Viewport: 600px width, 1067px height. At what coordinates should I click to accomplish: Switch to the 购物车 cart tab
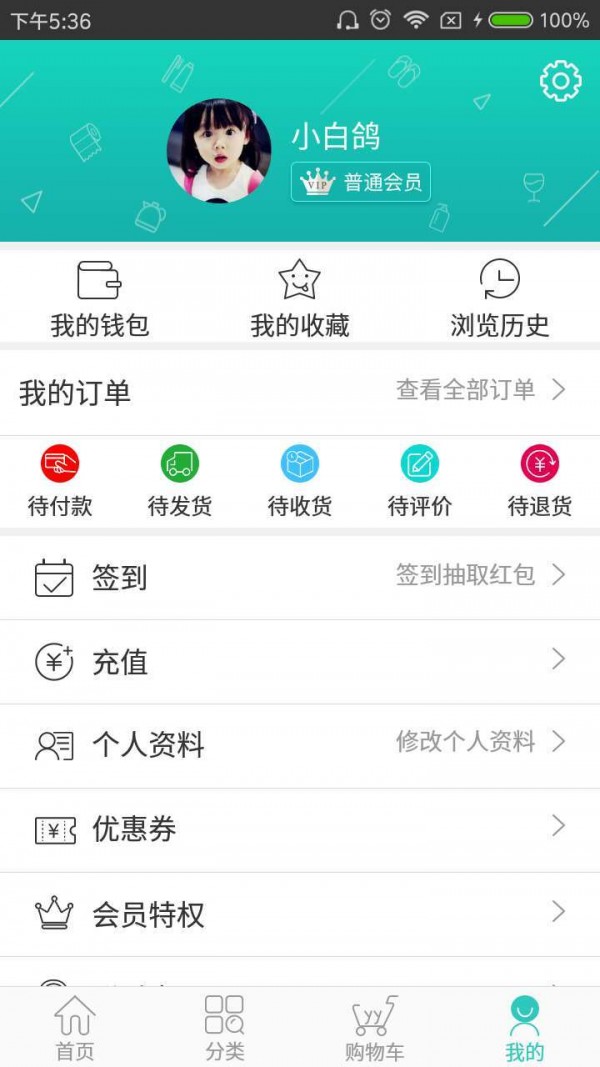click(374, 1027)
